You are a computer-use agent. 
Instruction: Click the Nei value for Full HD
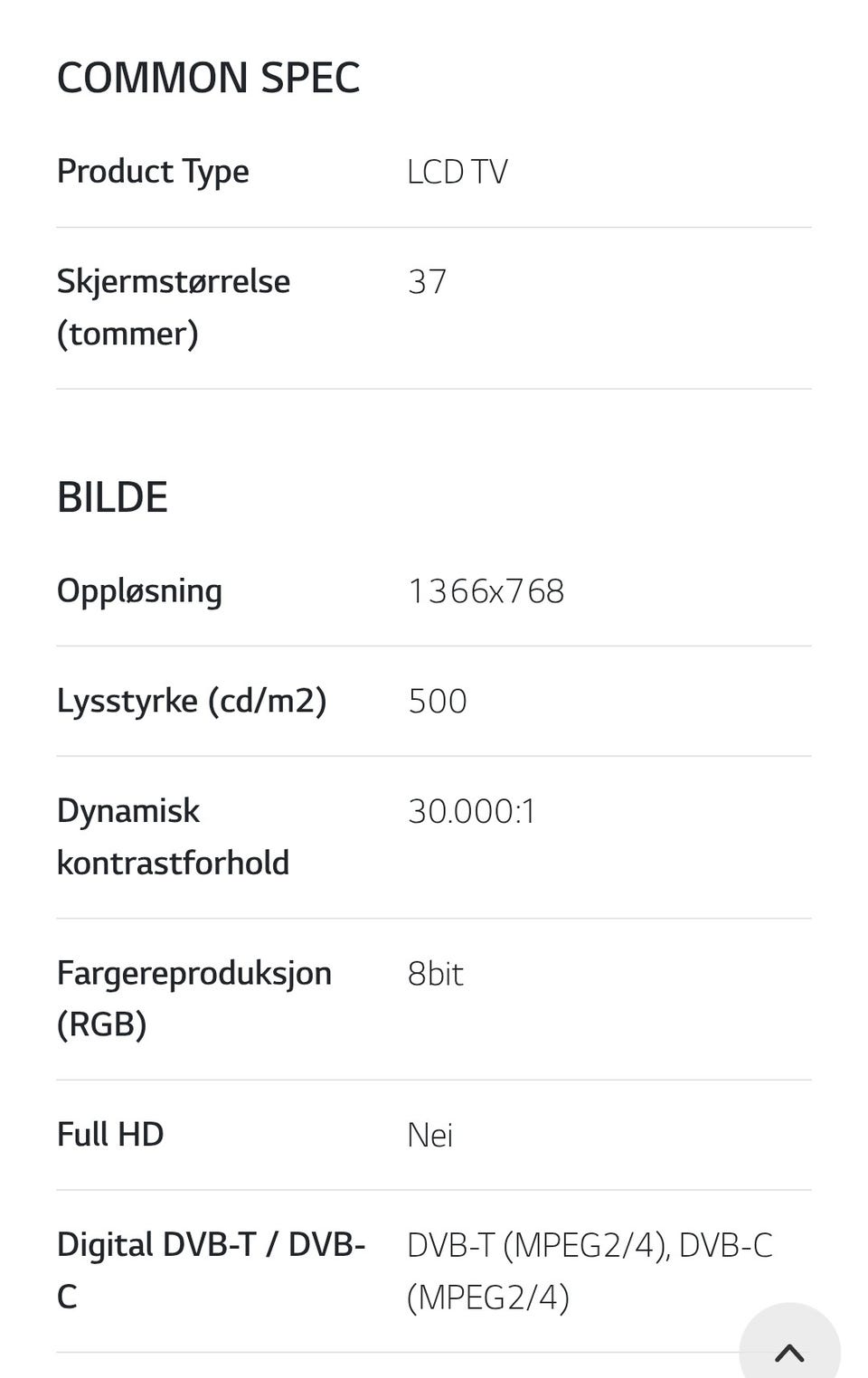[x=429, y=1135]
